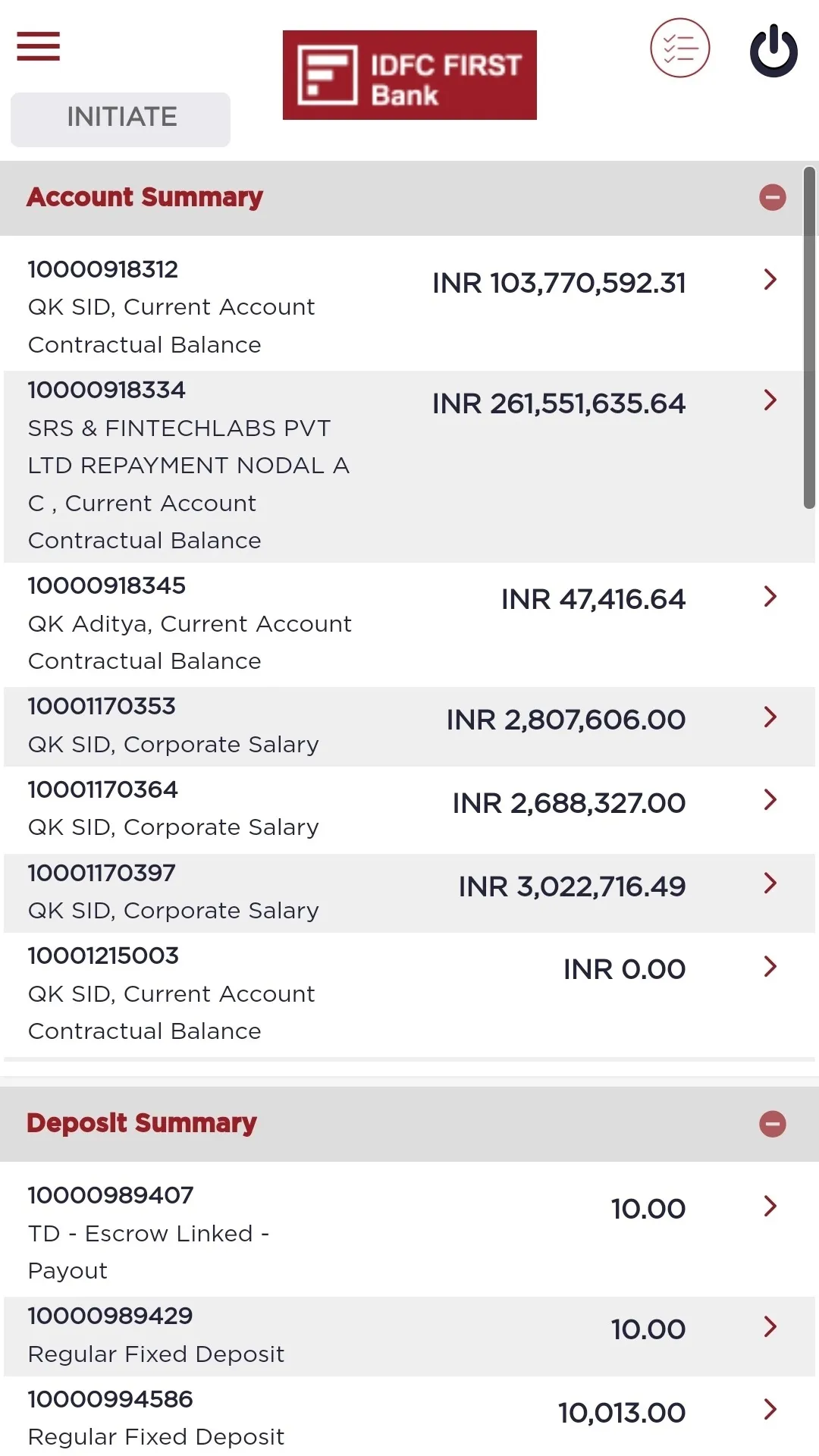Log out using the power icon
This screenshot has height=1456, width=819.
pos(773,48)
